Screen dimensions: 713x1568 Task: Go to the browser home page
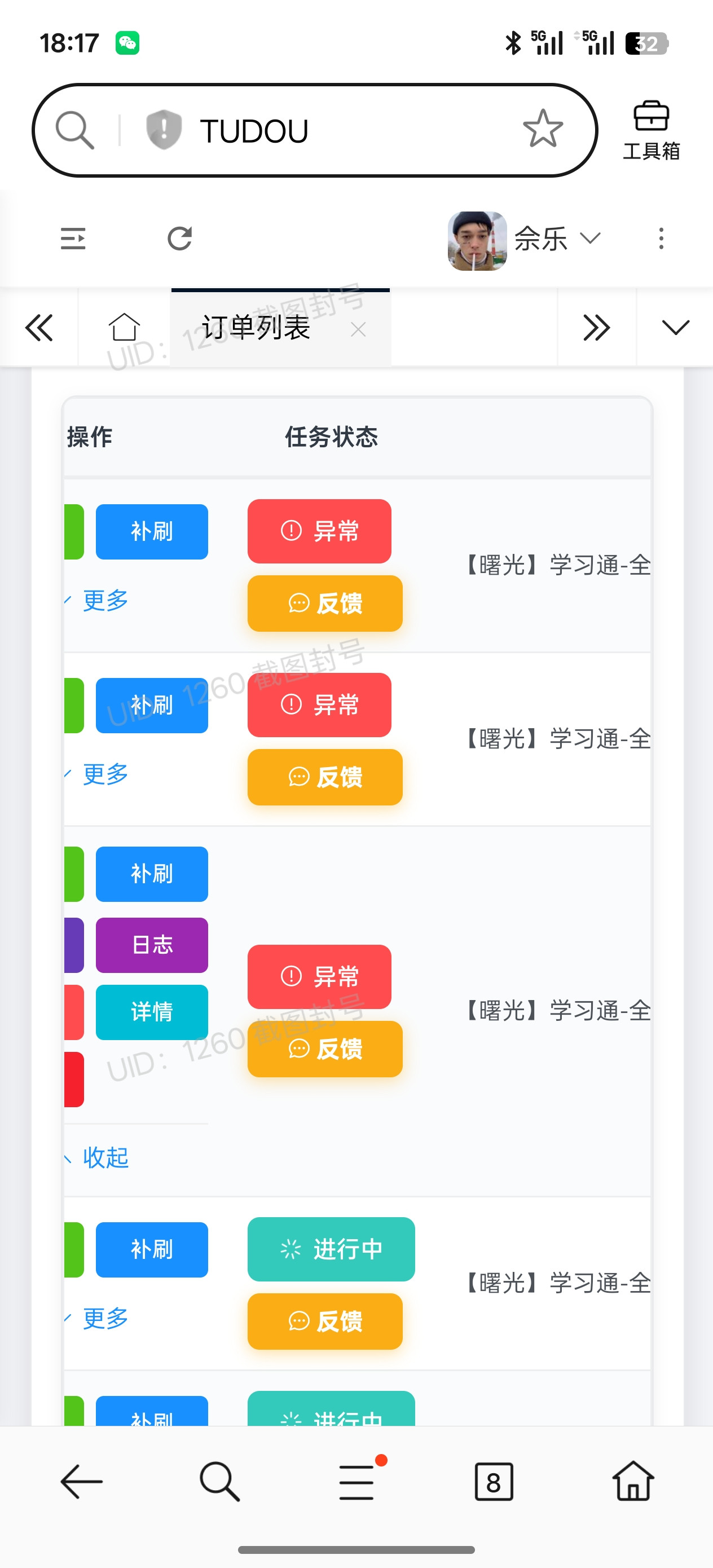pyautogui.click(x=633, y=1481)
